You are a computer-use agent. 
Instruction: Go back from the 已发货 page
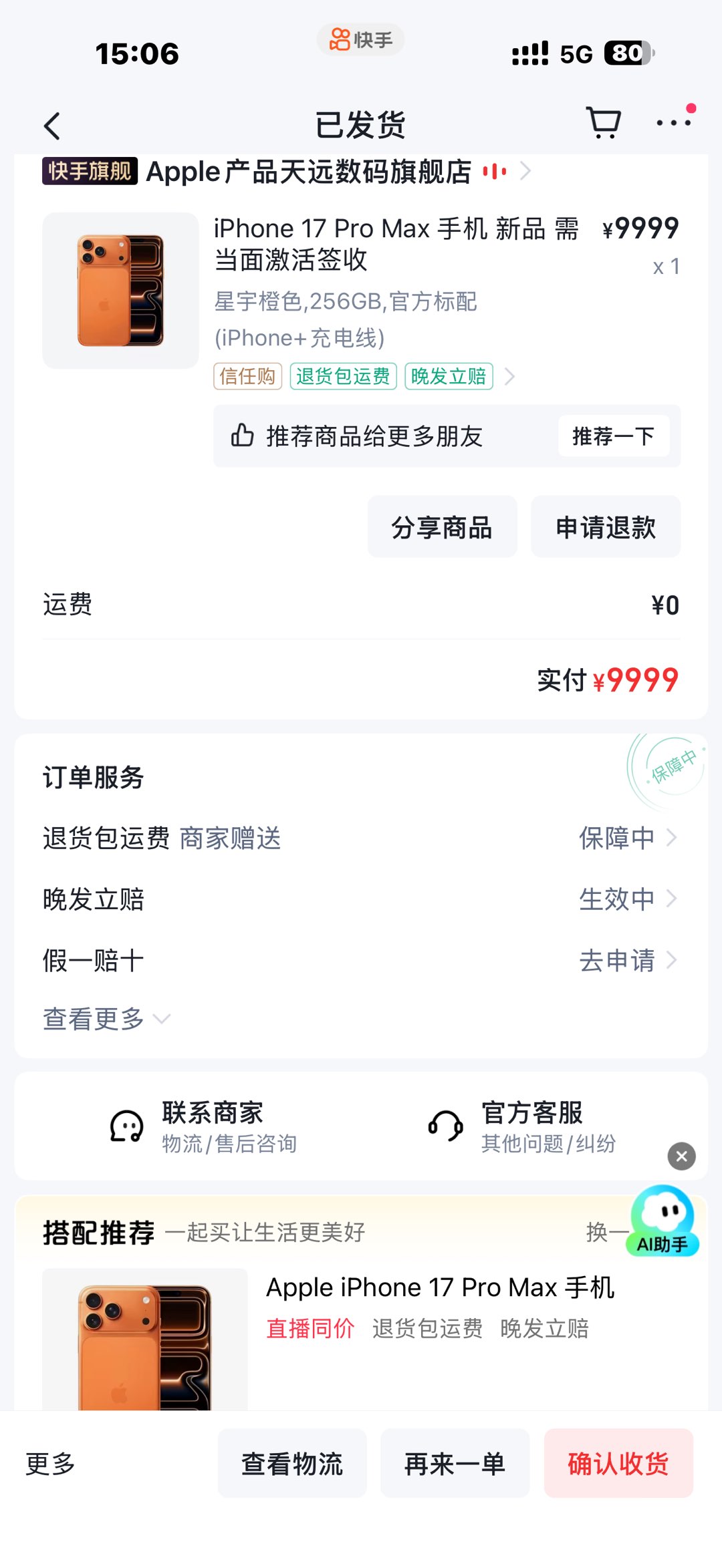pos(52,126)
